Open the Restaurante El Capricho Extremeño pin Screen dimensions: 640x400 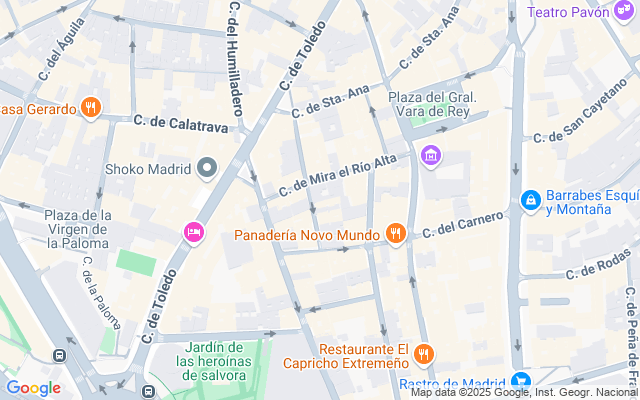(423, 354)
